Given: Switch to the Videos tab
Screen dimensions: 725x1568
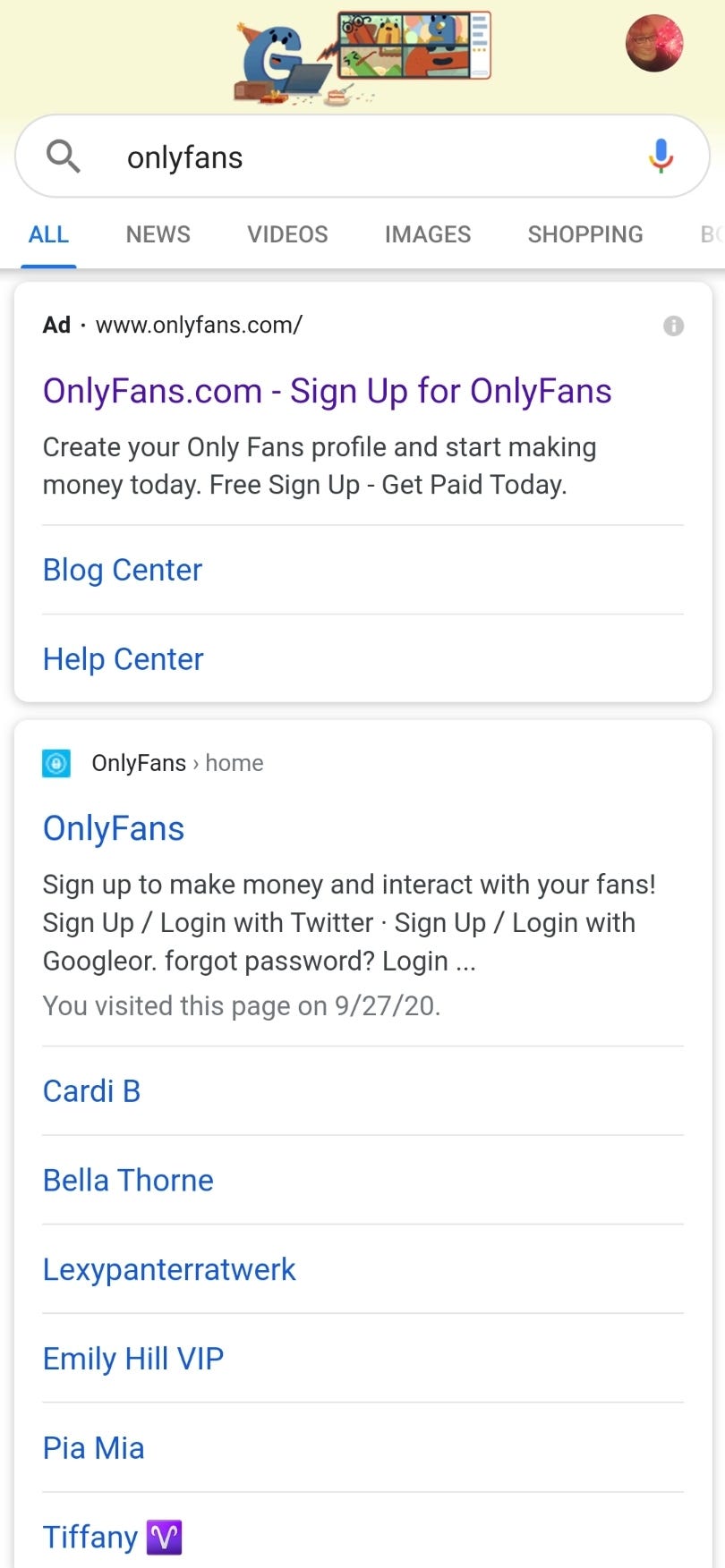Looking at the screenshot, I should (287, 234).
